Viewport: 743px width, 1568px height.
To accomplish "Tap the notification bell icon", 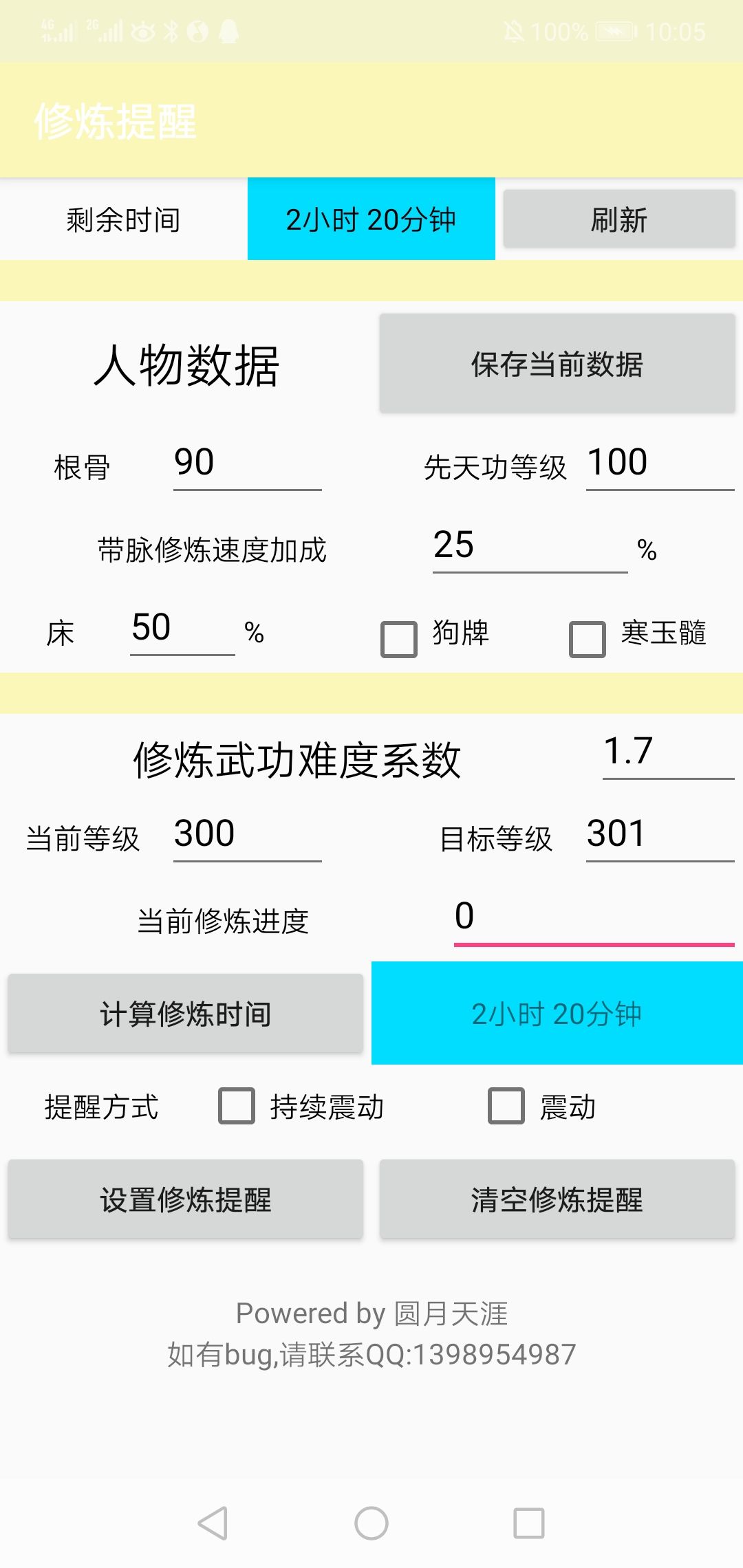I will (230, 30).
